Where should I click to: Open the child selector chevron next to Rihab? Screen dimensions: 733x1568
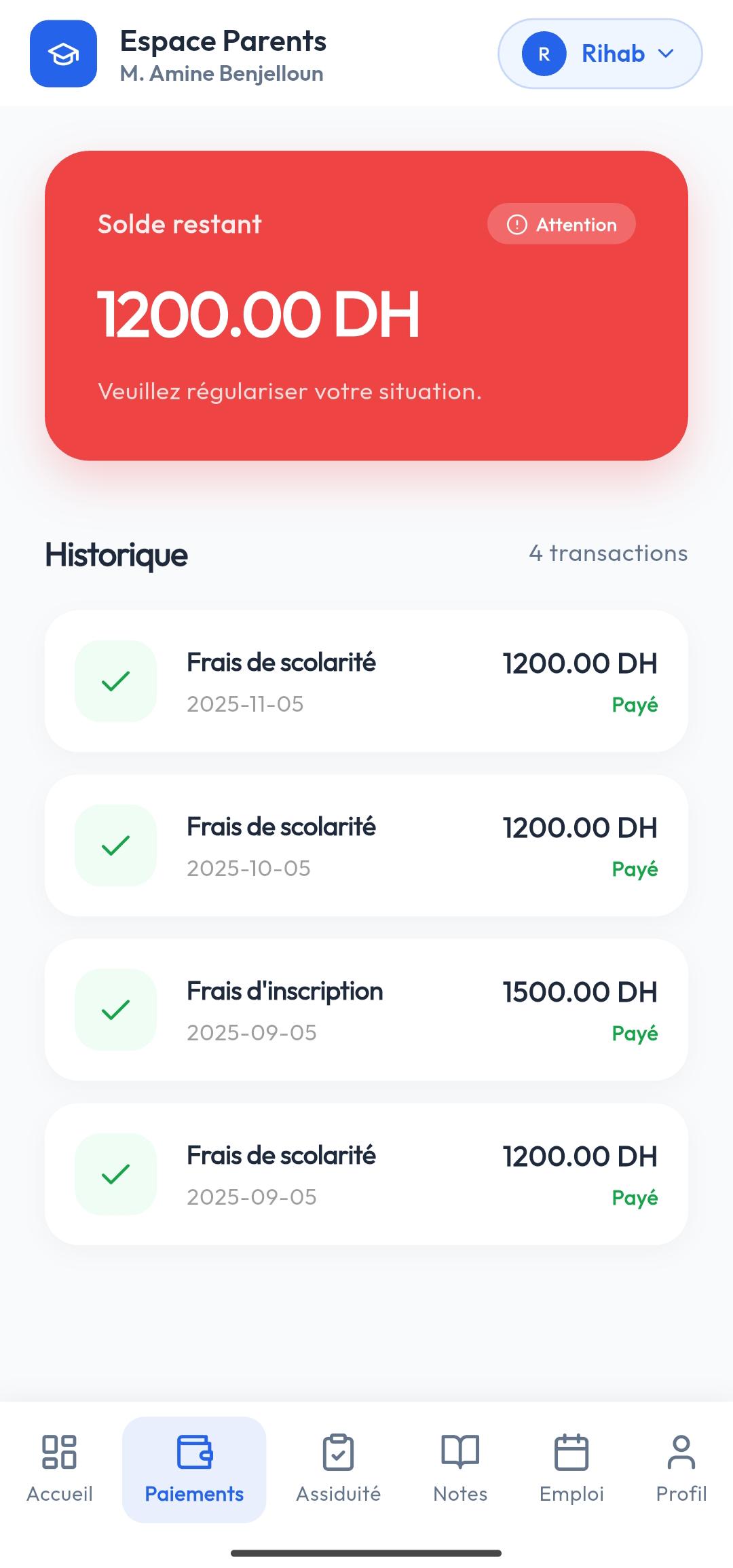tap(666, 53)
